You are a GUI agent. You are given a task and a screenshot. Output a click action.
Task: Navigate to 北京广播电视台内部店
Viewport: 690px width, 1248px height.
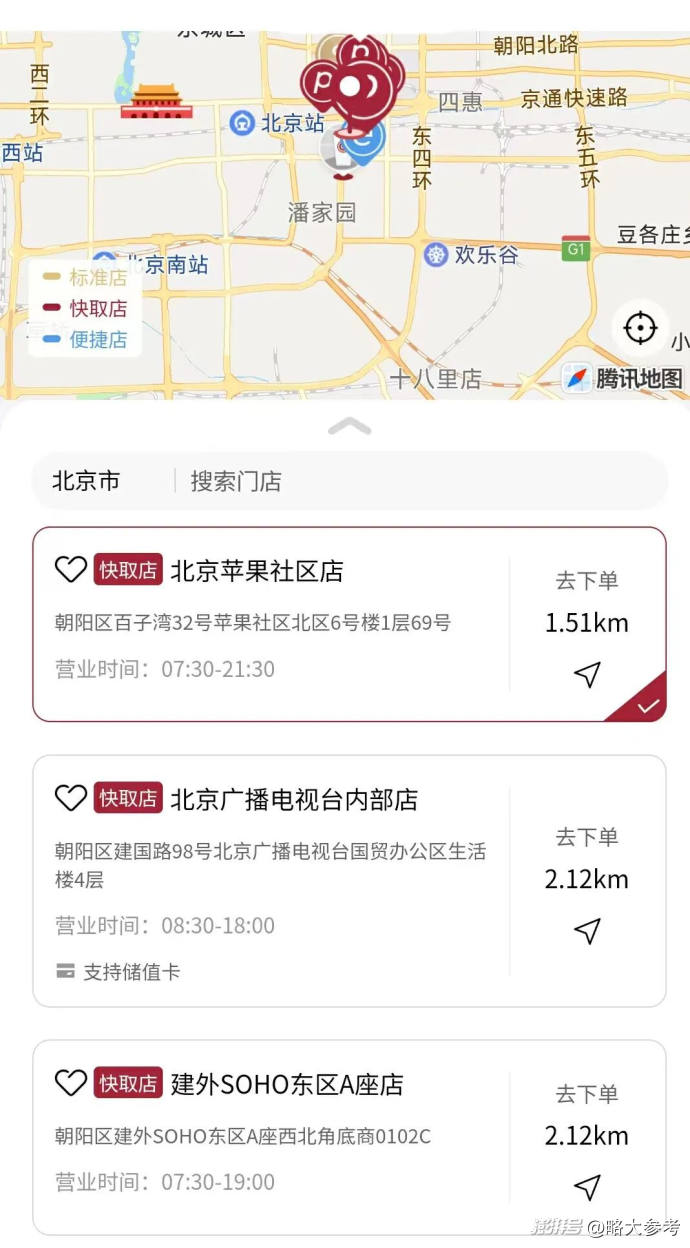(587, 931)
